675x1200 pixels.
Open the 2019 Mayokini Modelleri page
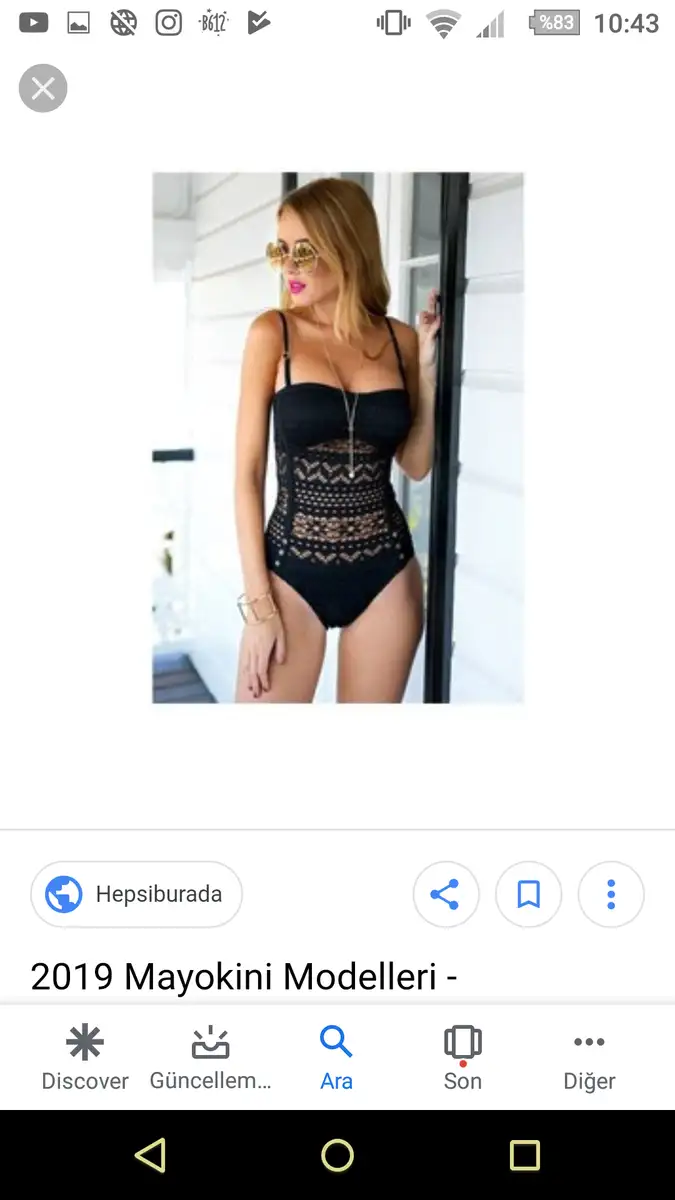pyautogui.click(x=244, y=976)
